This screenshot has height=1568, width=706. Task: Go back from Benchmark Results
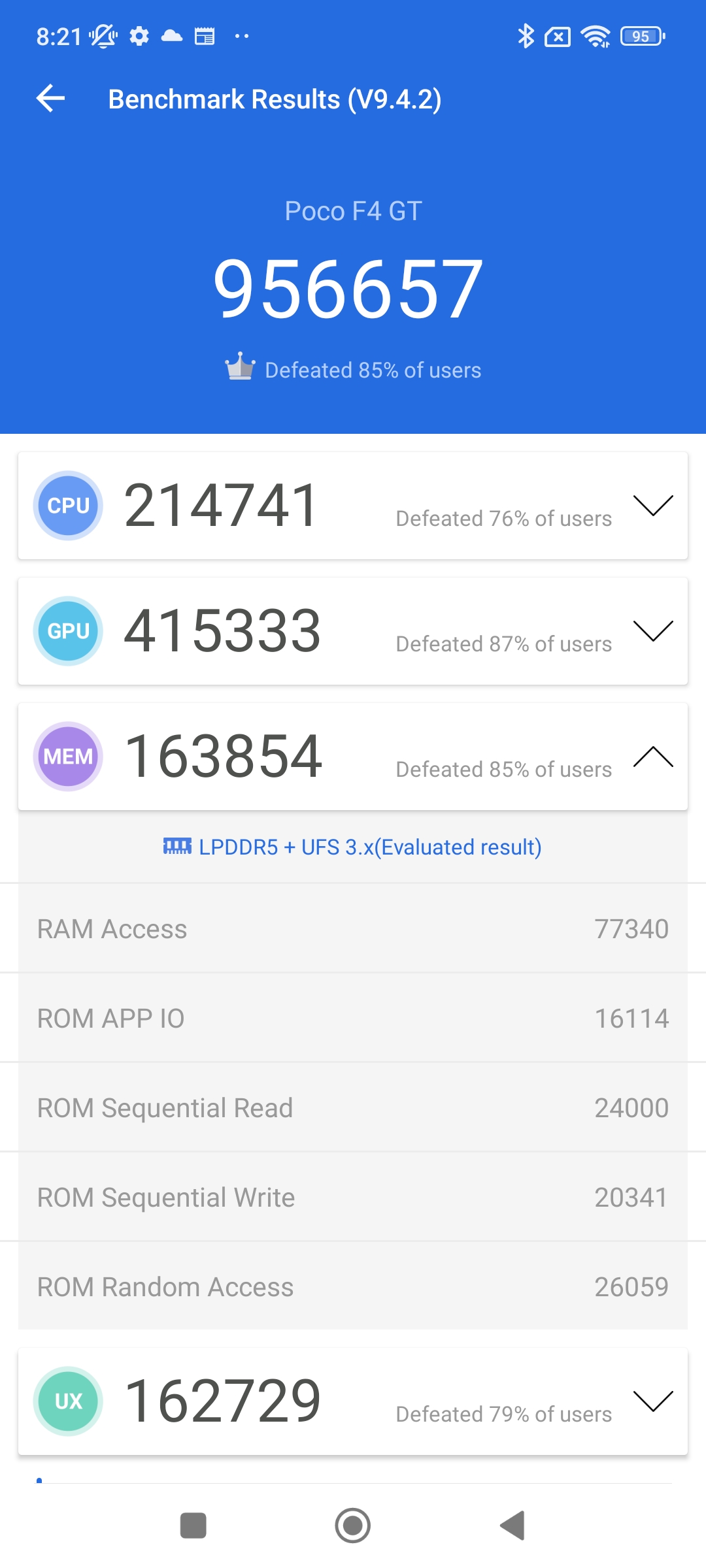click(50, 99)
